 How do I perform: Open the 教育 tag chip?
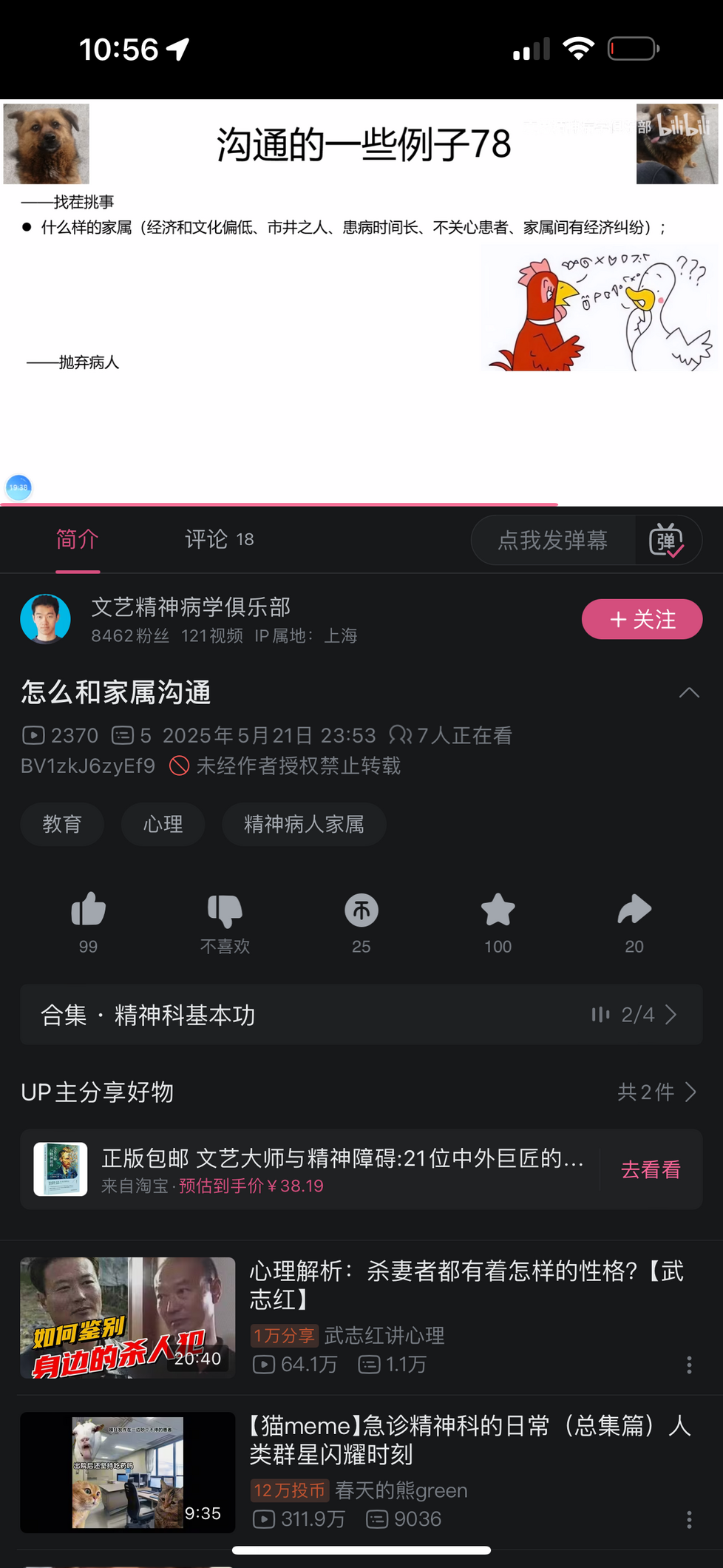[x=62, y=824]
